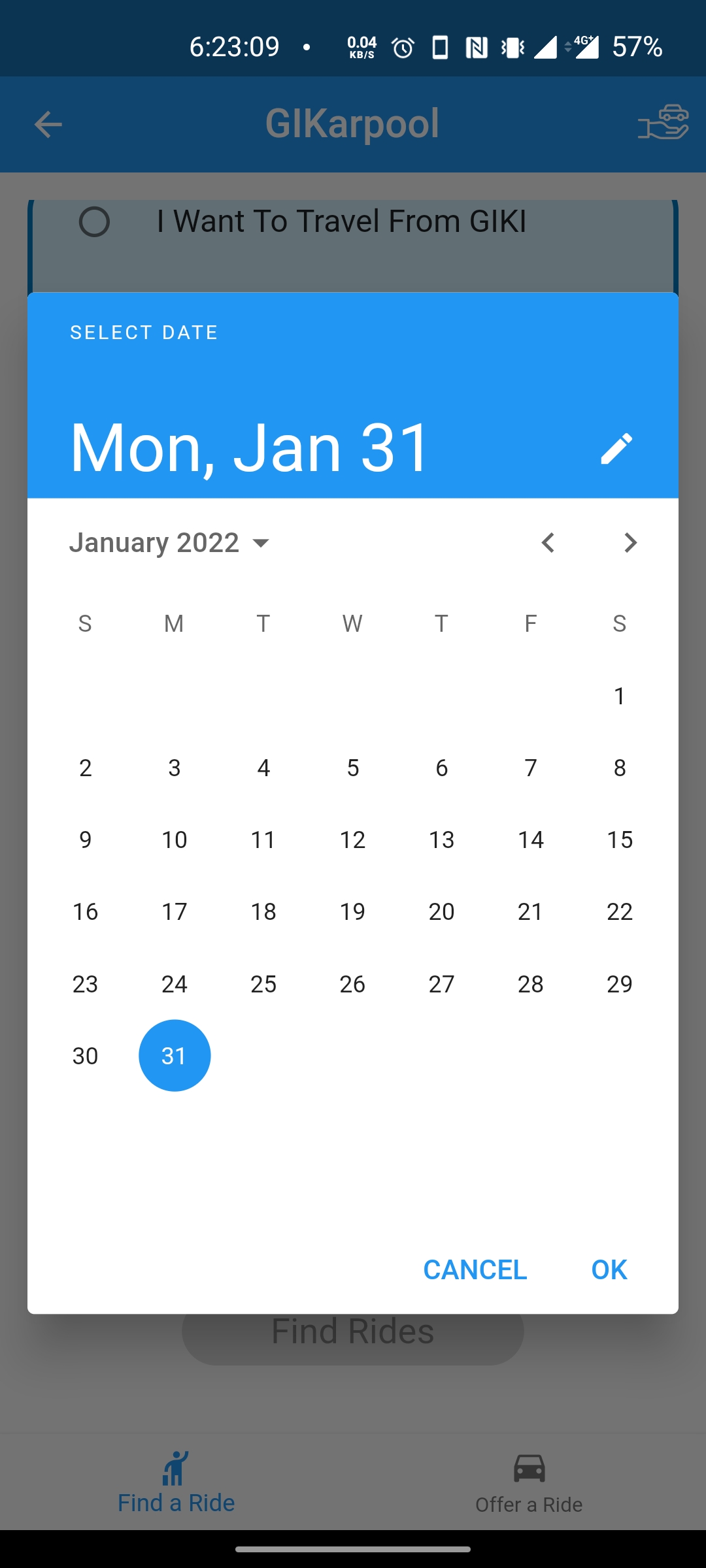Tap the back arrow in the header

click(48, 124)
